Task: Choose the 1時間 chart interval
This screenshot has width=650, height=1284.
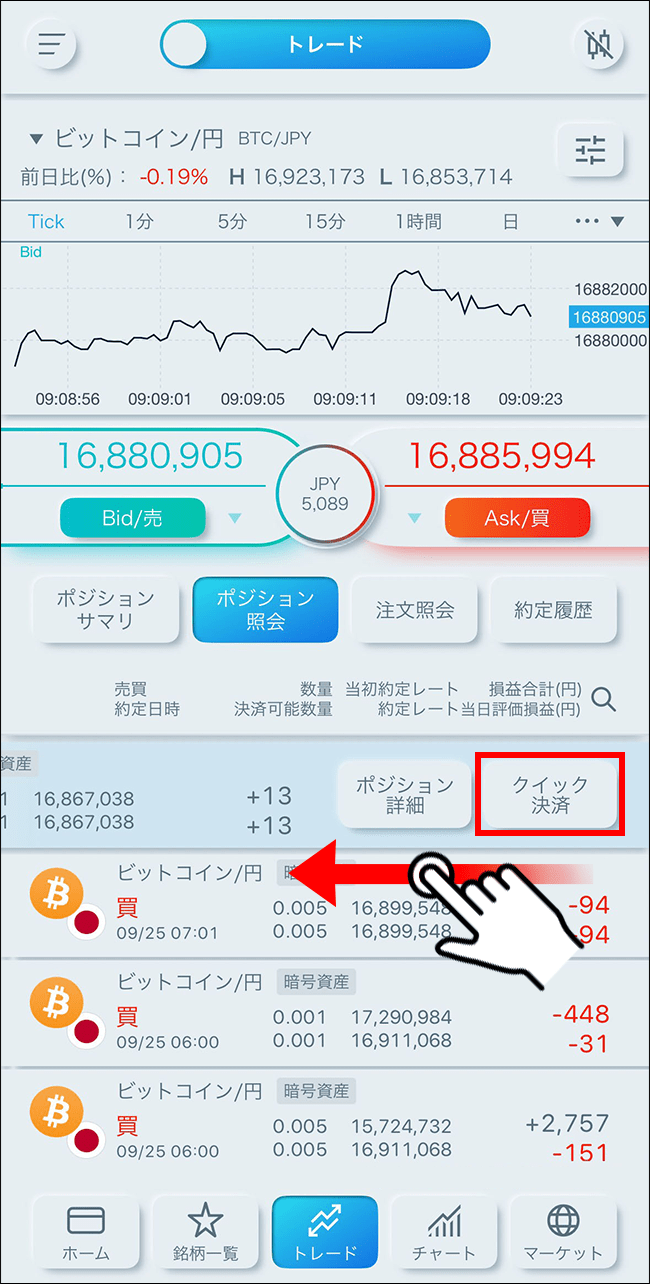Action: click(417, 222)
